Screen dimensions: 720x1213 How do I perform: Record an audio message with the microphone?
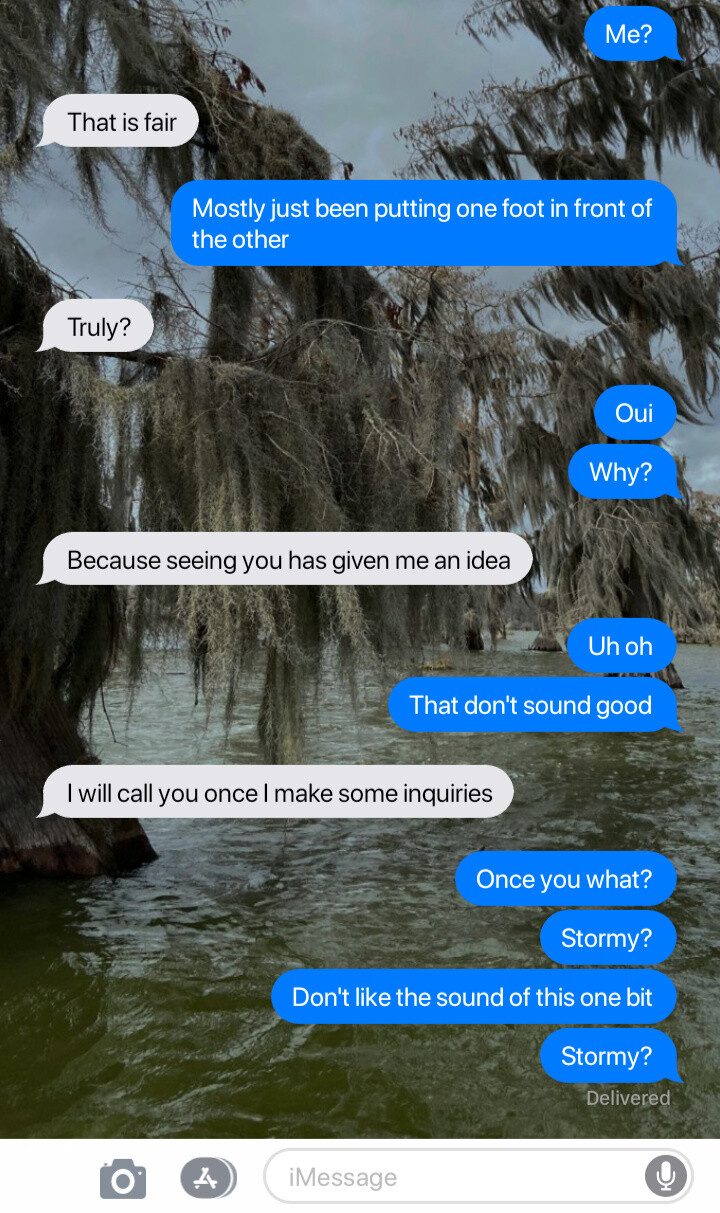[x=665, y=1176]
